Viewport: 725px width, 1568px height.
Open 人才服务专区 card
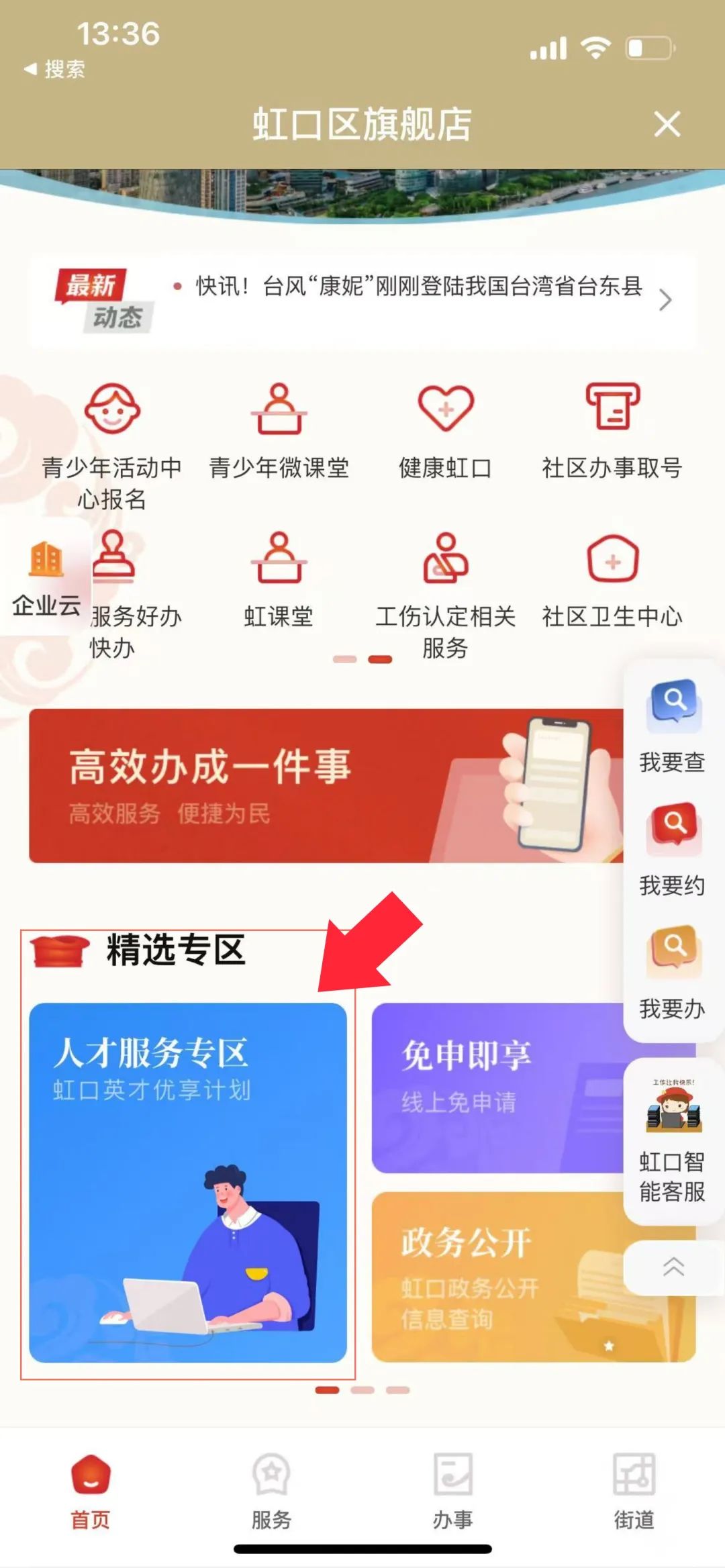point(188,1182)
